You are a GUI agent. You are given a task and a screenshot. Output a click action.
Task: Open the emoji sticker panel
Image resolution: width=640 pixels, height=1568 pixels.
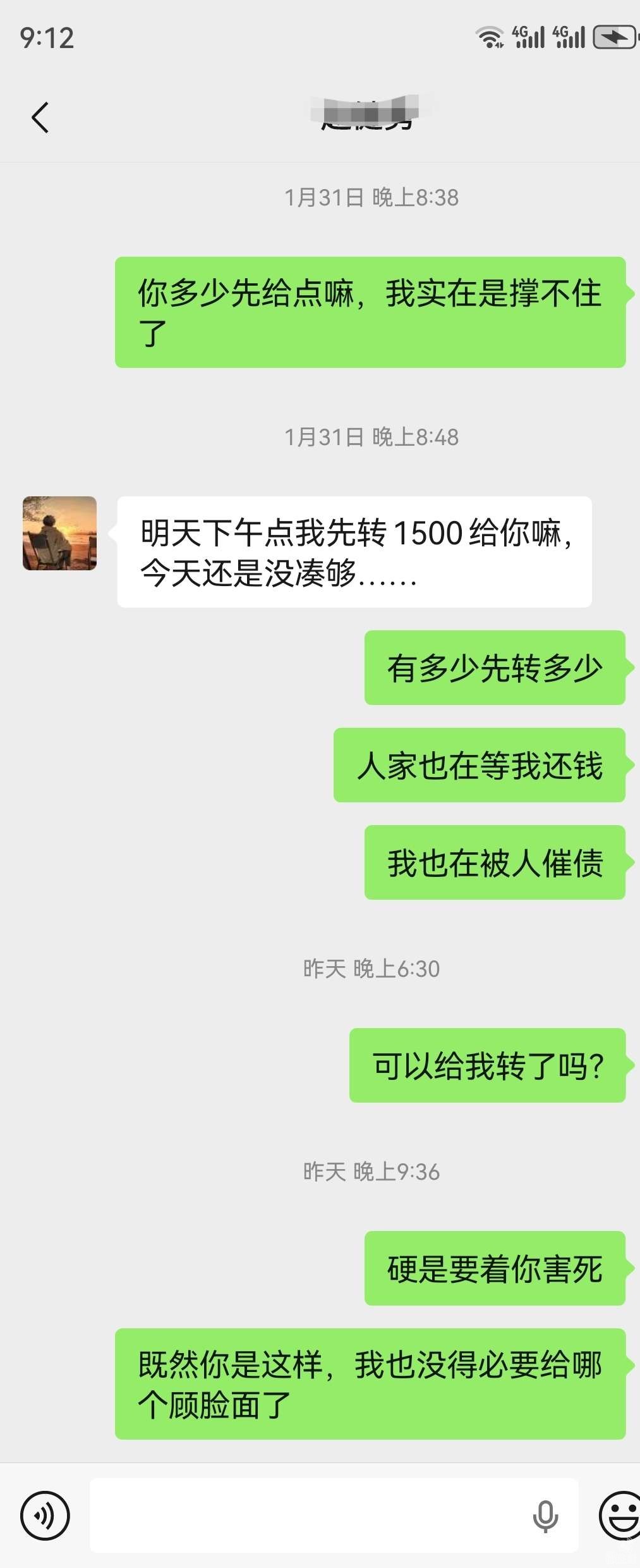620,1516
